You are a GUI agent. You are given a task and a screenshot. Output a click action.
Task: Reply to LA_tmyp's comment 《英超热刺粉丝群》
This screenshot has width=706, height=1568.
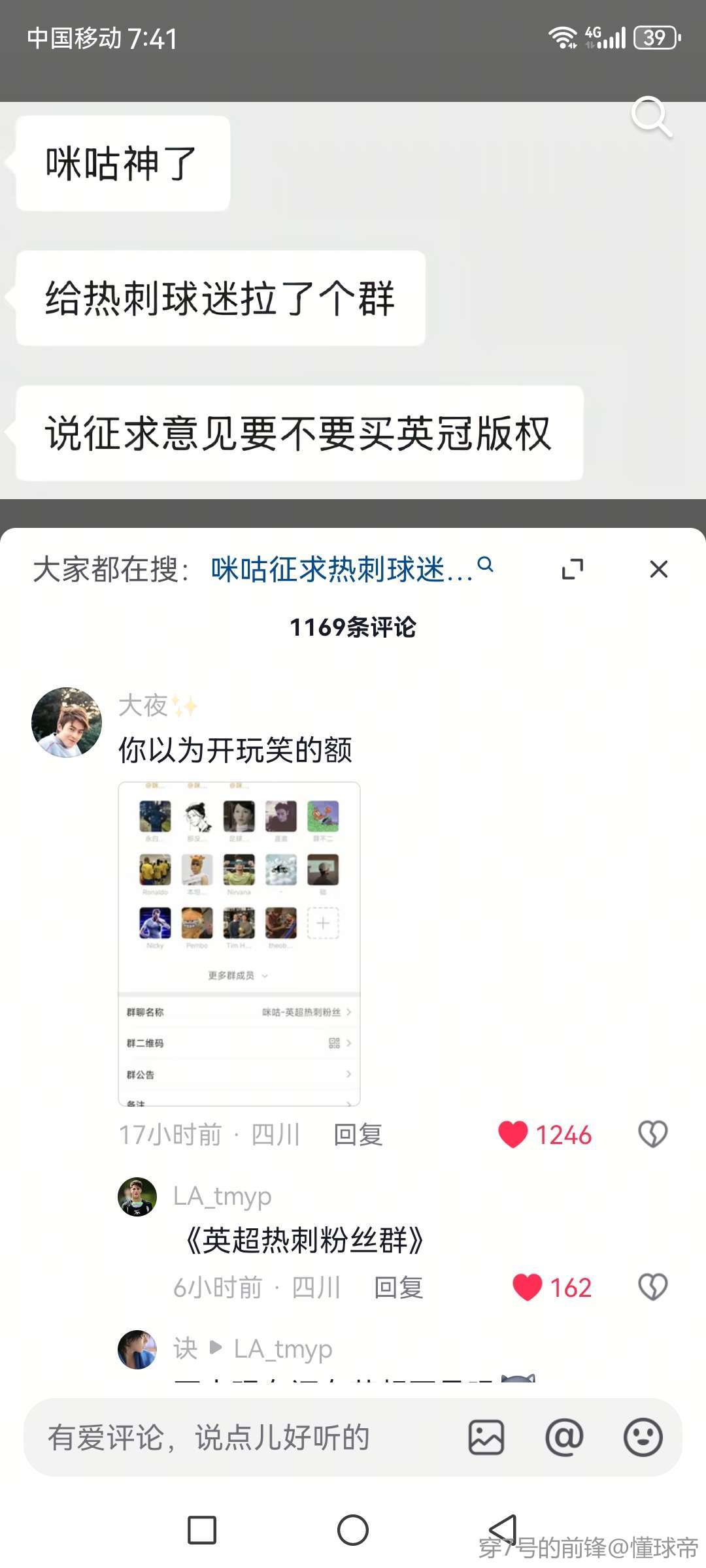(398, 1287)
